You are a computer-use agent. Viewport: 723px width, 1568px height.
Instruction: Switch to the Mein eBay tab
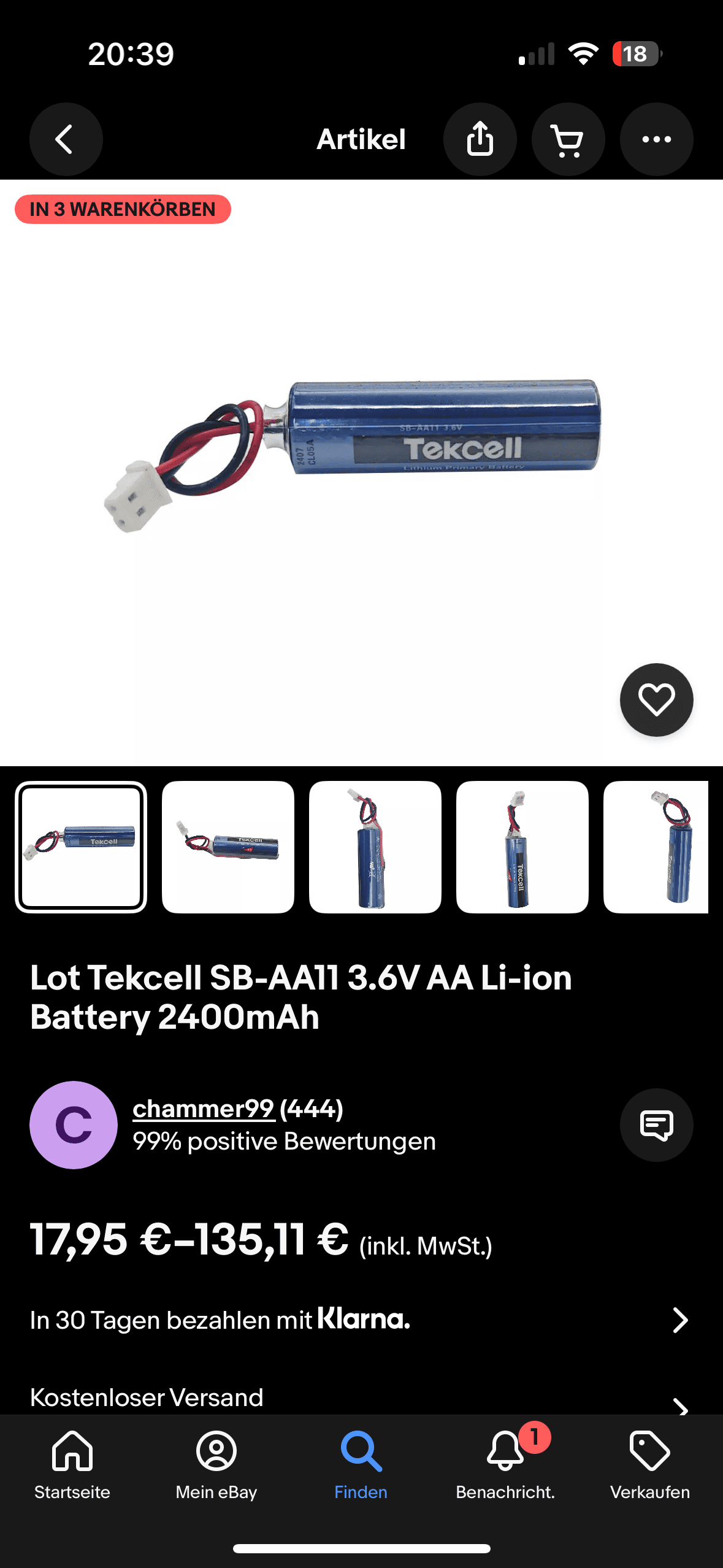[x=216, y=1463]
